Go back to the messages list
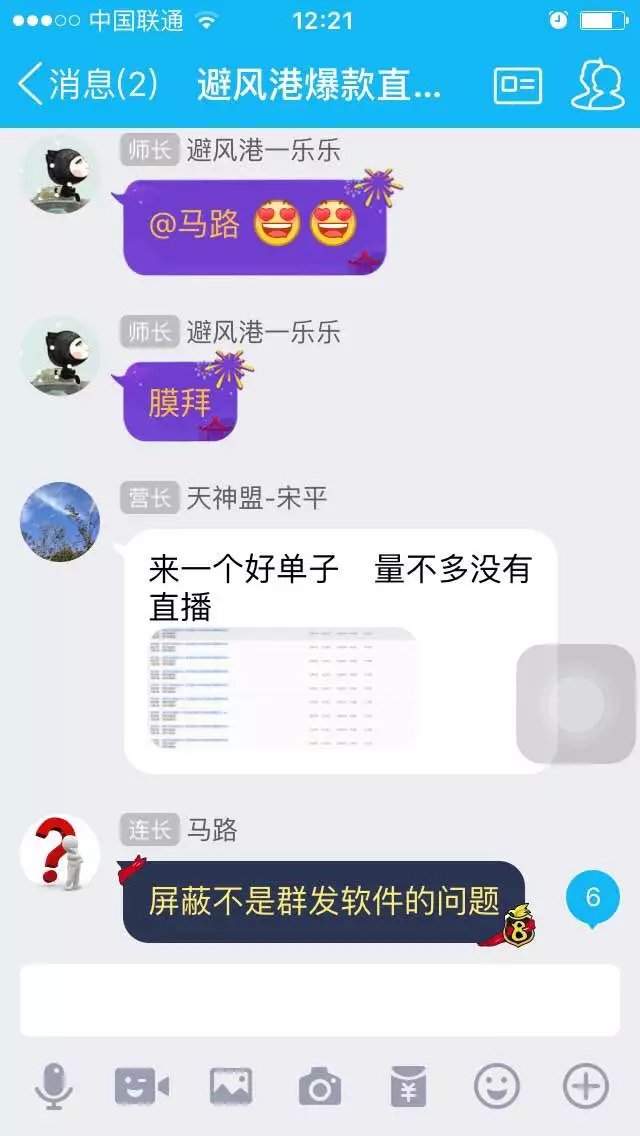Image resolution: width=640 pixels, height=1136 pixels. click(88, 85)
